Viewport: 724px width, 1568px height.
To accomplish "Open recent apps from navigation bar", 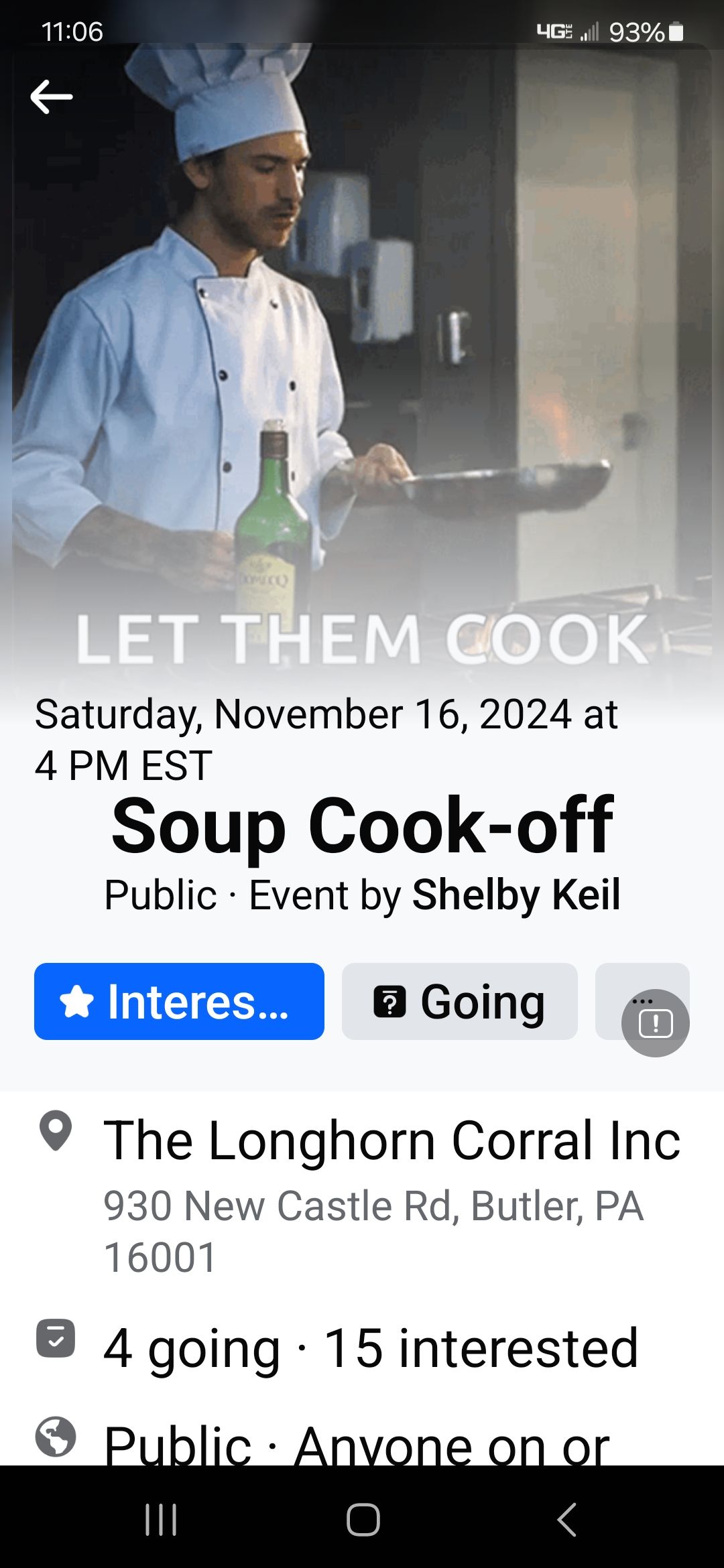I will click(161, 1519).
